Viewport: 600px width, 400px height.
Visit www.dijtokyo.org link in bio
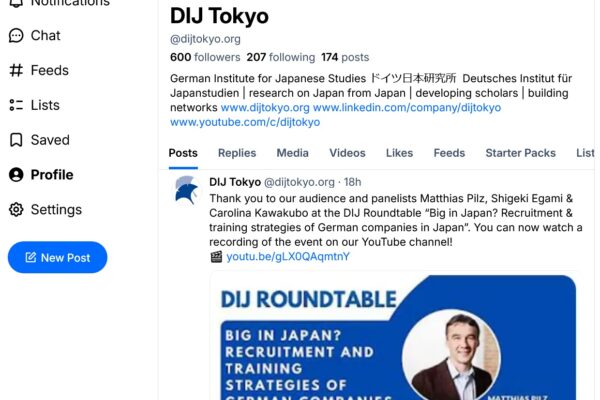coord(265,107)
